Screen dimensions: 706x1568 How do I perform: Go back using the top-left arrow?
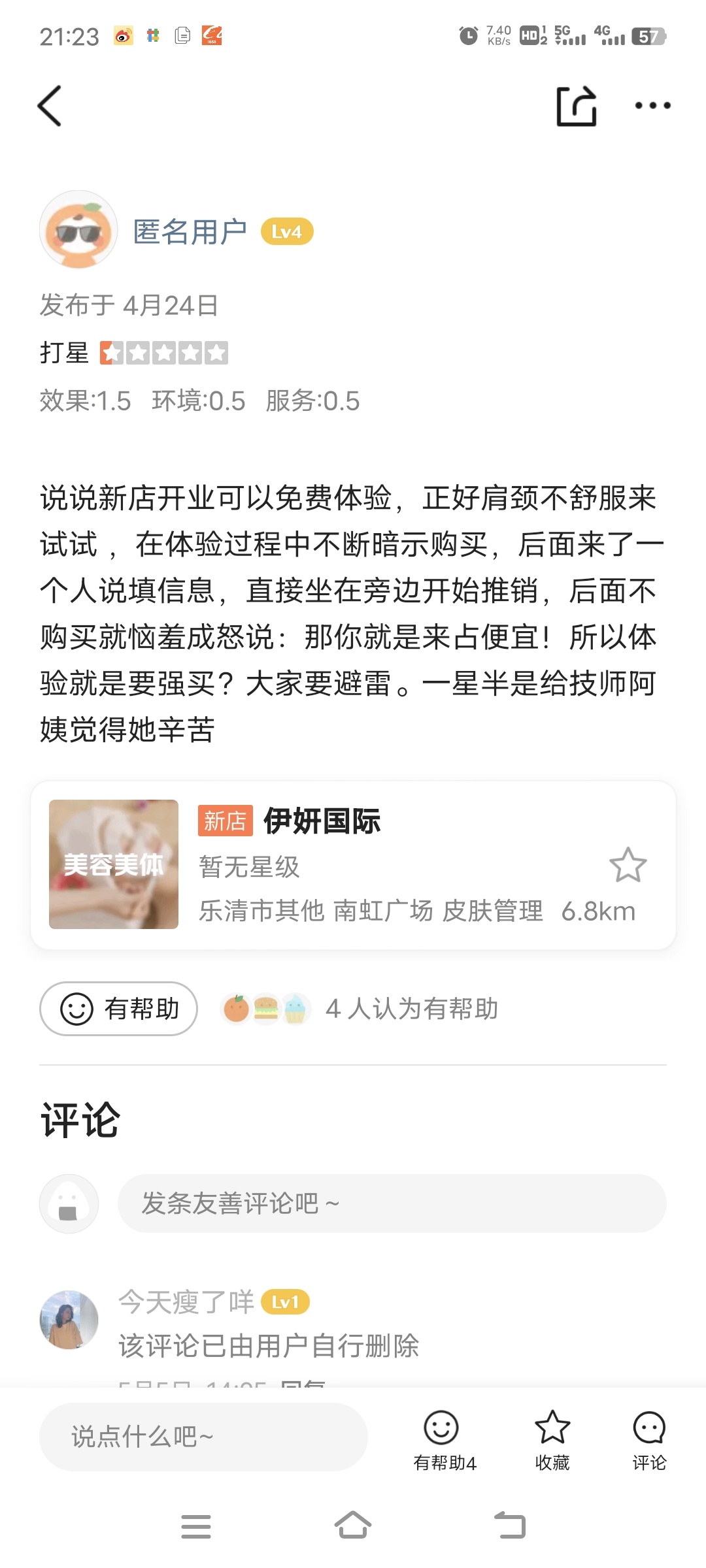pos(50,106)
